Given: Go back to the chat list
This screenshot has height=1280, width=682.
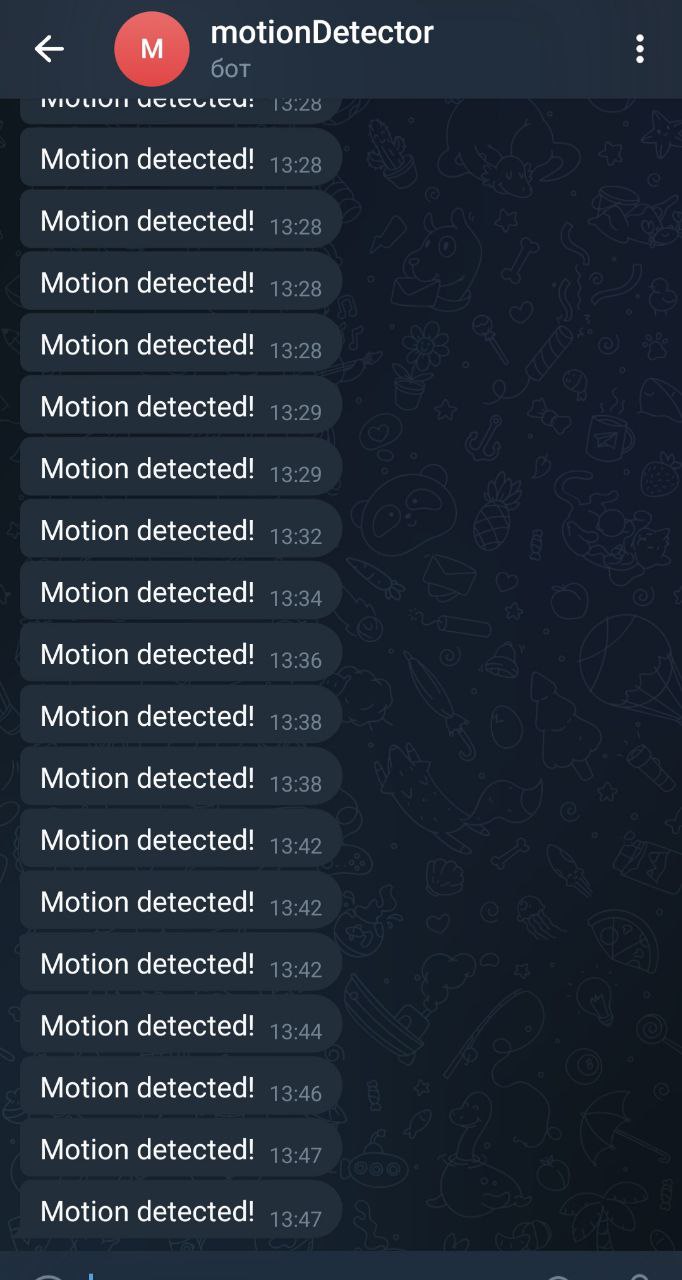Looking at the screenshot, I should click(48, 48).
